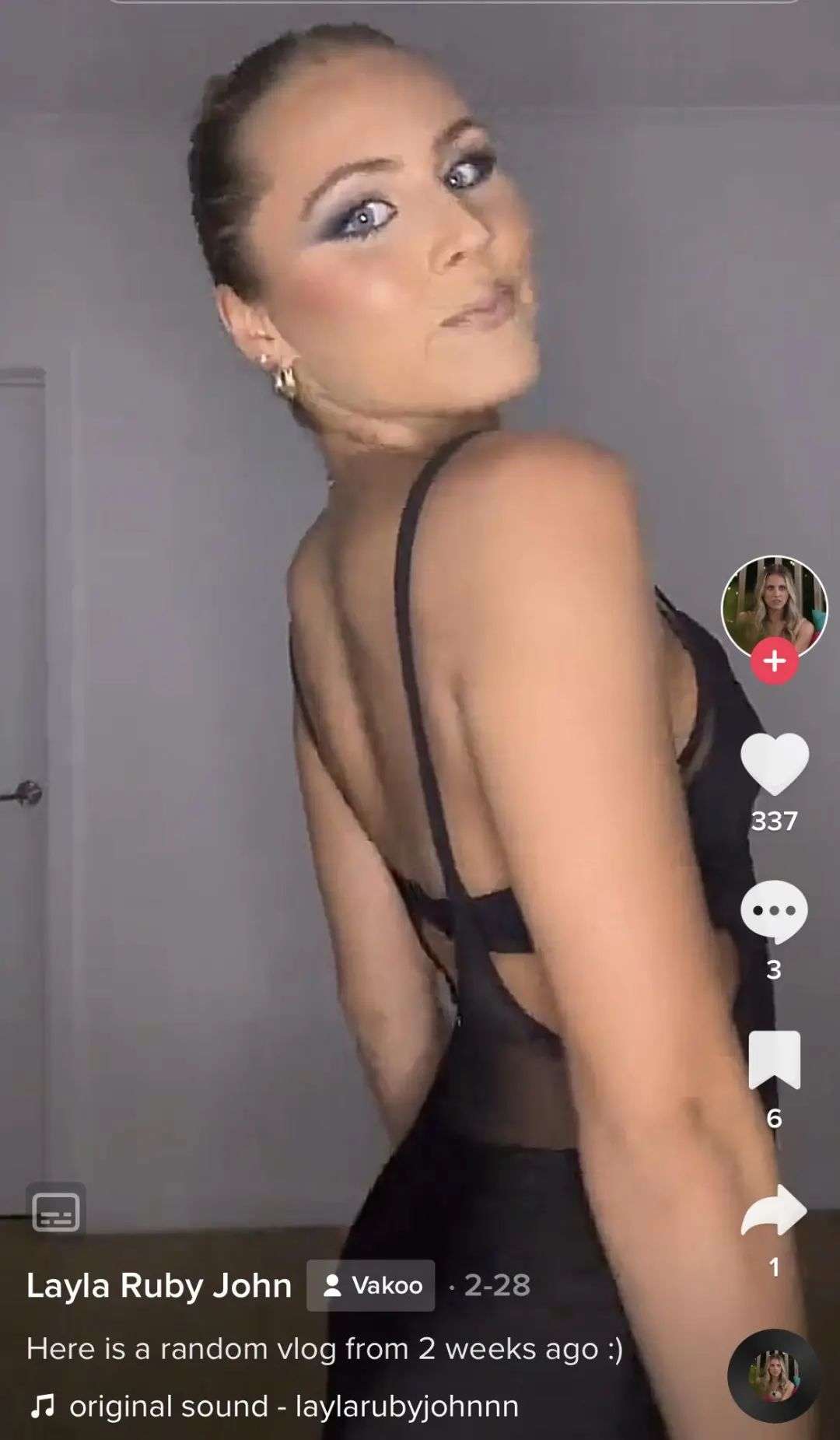This screenshot has width=840, height=1440.
Task: Toggle the captions icon
Action: pos(56,1211)
